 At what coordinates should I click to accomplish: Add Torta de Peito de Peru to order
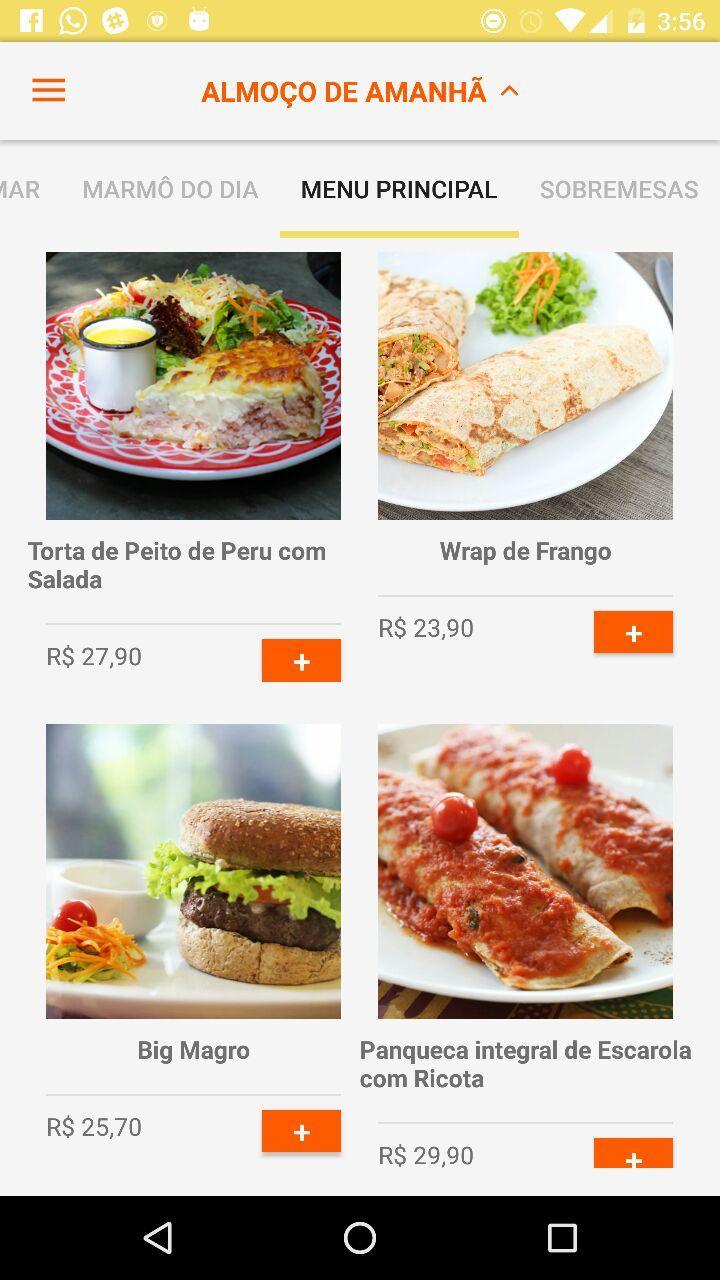[x=301, y=661]
